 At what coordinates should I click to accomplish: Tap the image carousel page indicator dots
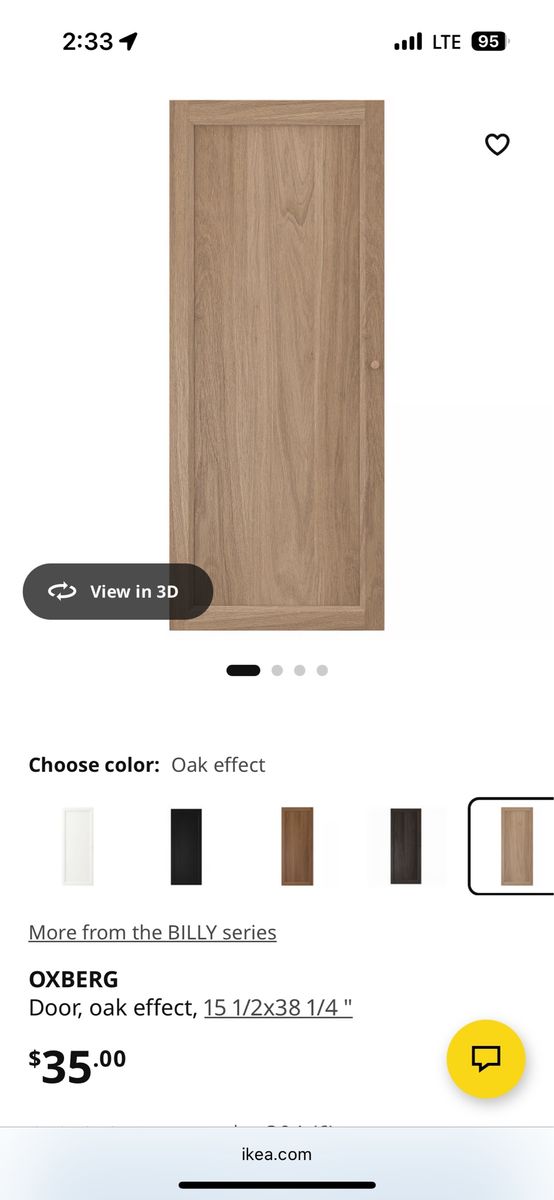click(x=277, y=670)
